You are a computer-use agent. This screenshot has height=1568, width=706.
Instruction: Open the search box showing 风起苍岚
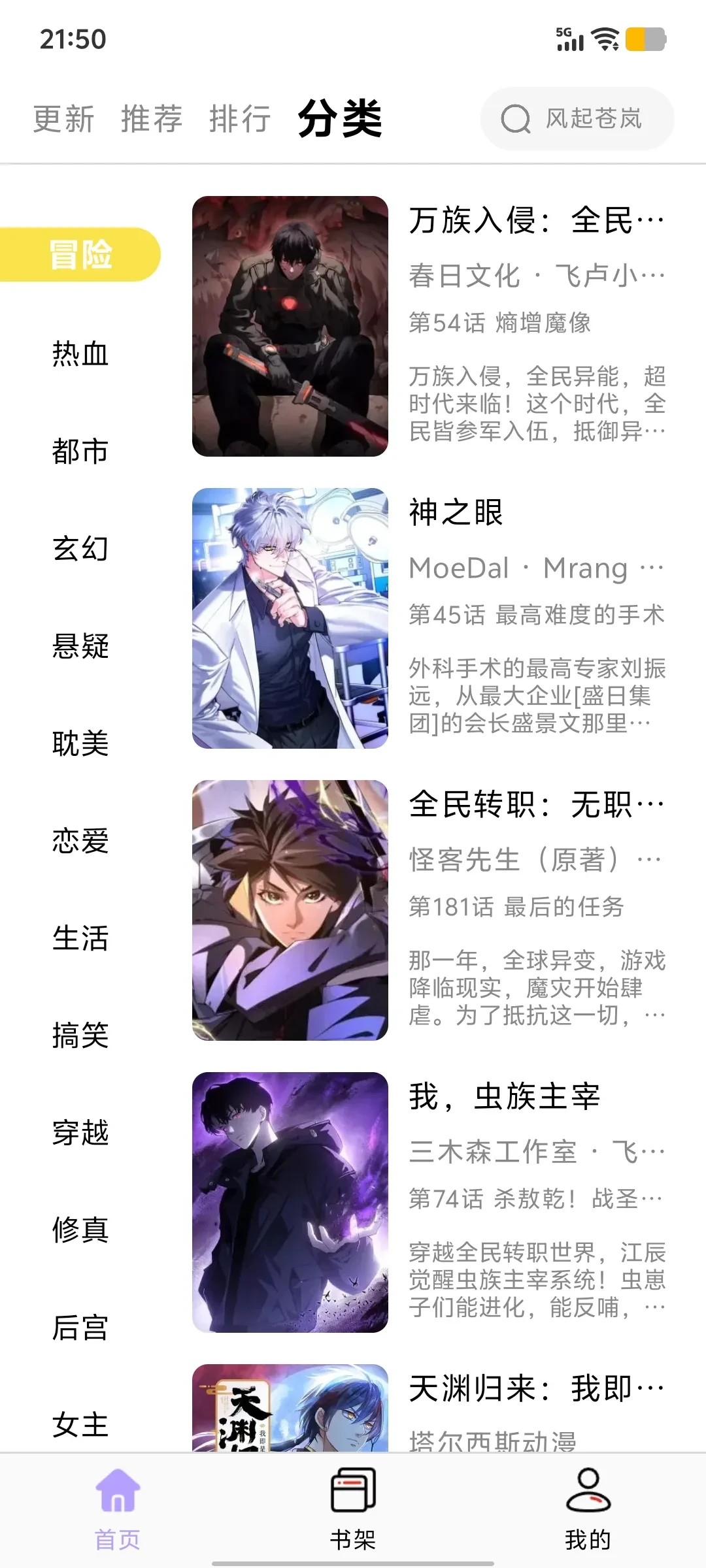577,119
